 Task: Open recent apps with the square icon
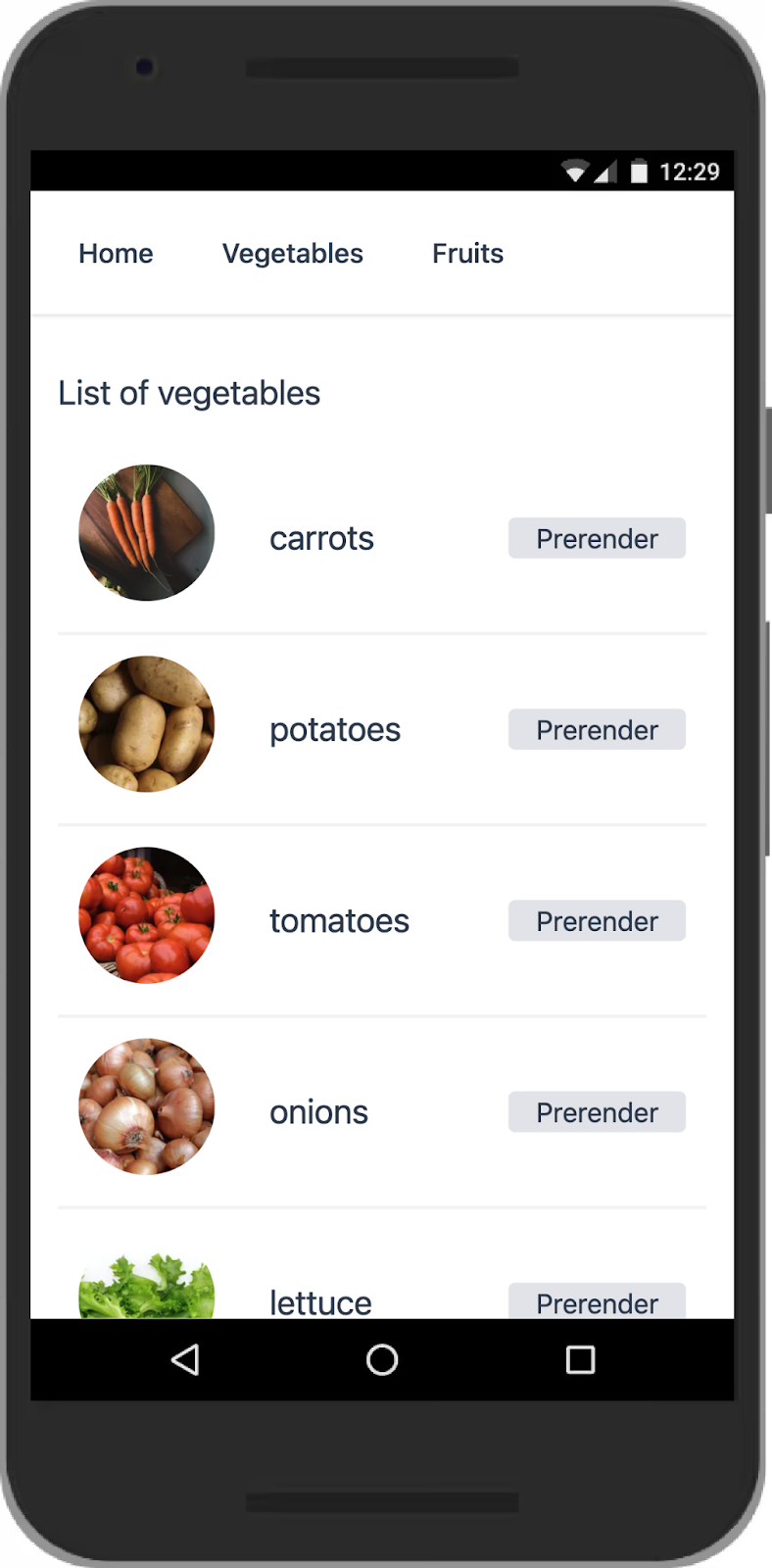click(x=581, y=1359)
